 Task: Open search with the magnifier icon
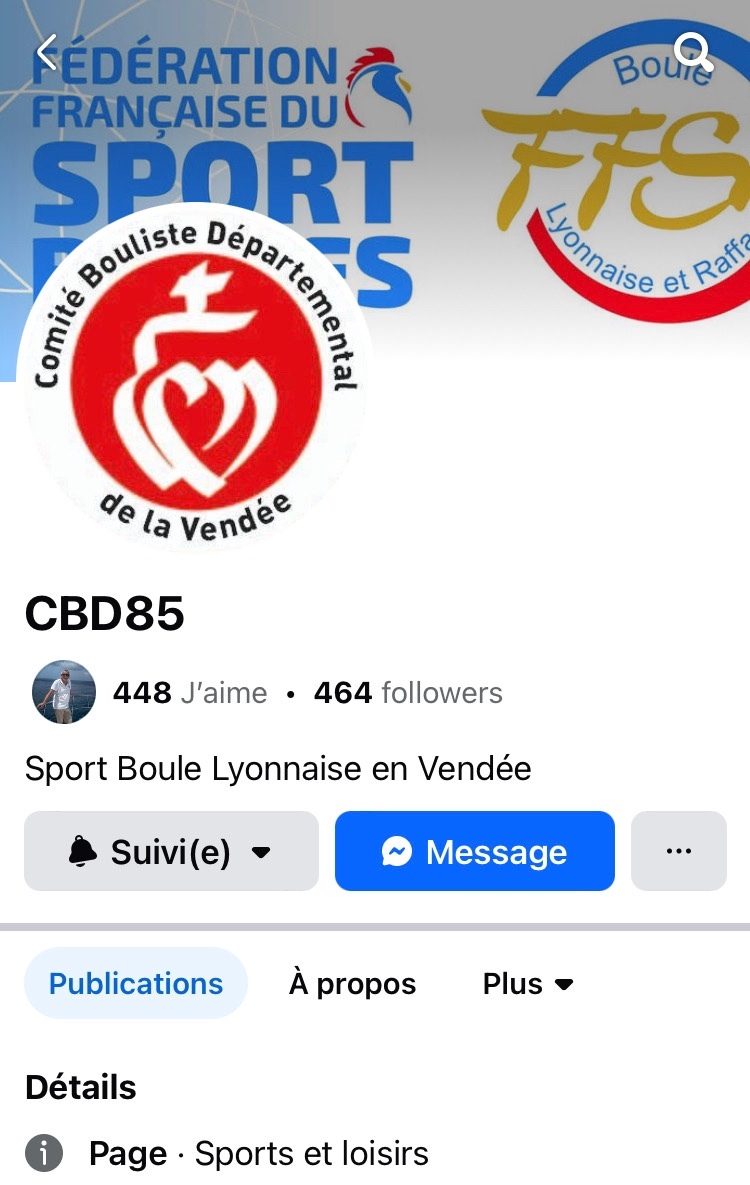pyautogui.click(x=692, y=50)
